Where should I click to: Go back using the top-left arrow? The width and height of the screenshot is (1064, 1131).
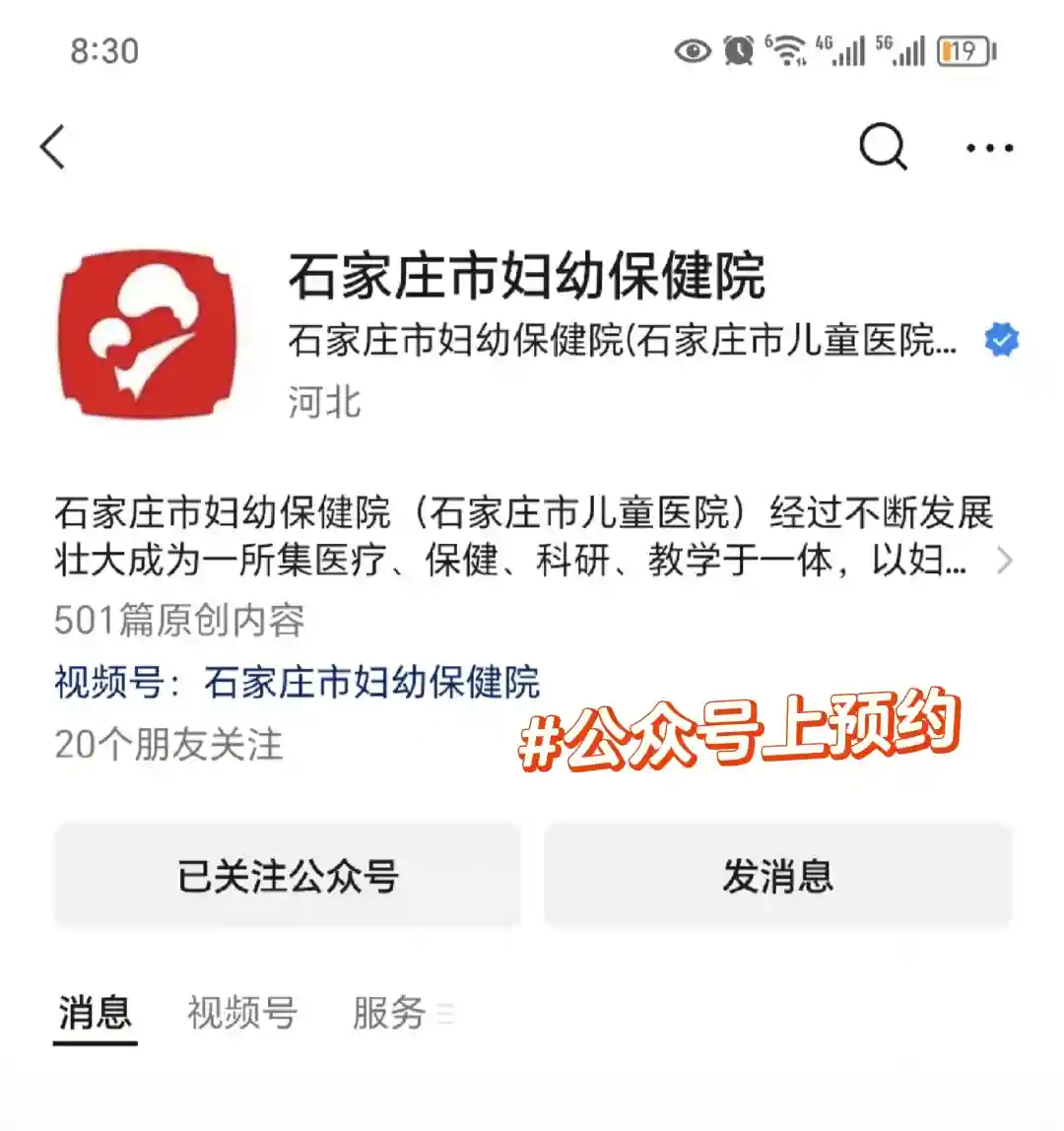pos(53,148)
